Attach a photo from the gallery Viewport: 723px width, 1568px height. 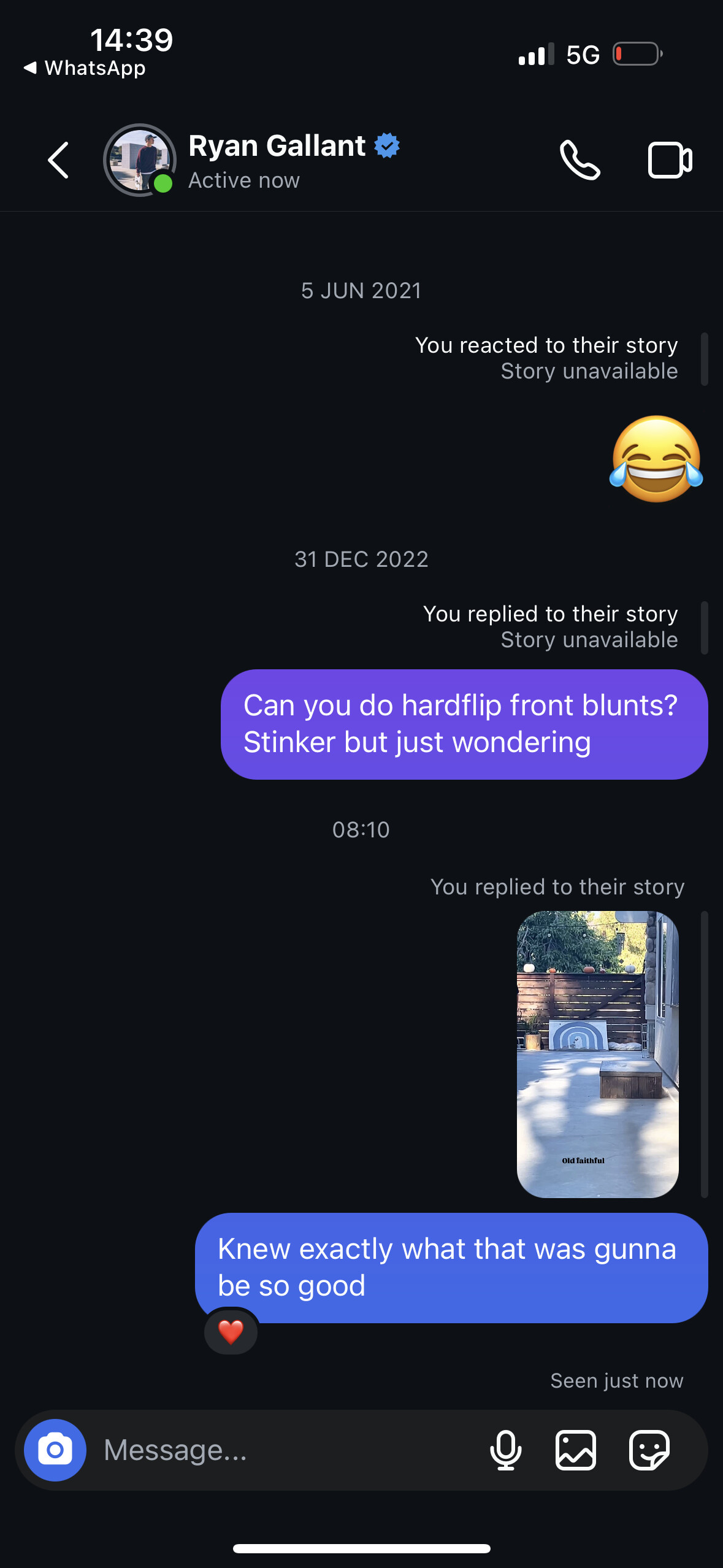point(576,1450)
